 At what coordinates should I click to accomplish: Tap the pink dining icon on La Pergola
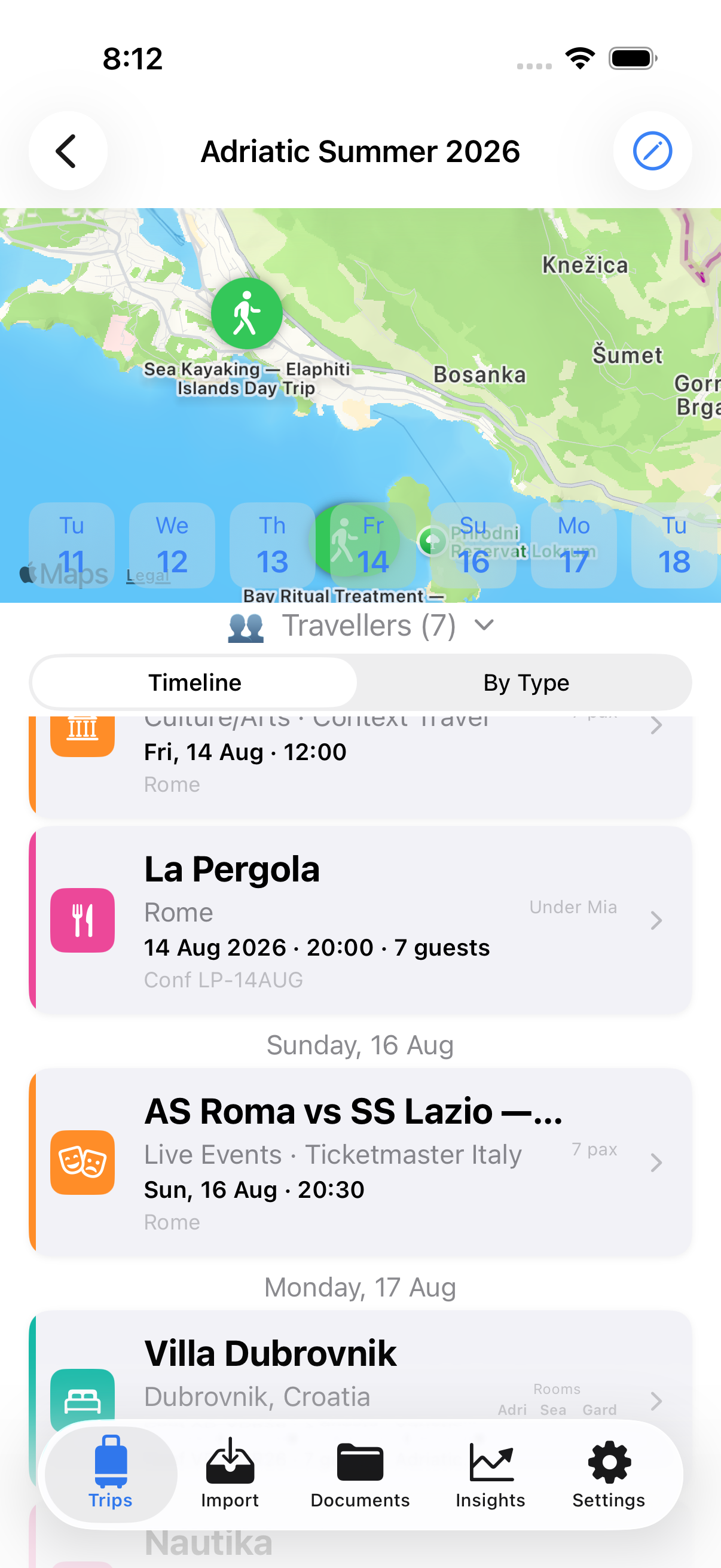(82, 920)
